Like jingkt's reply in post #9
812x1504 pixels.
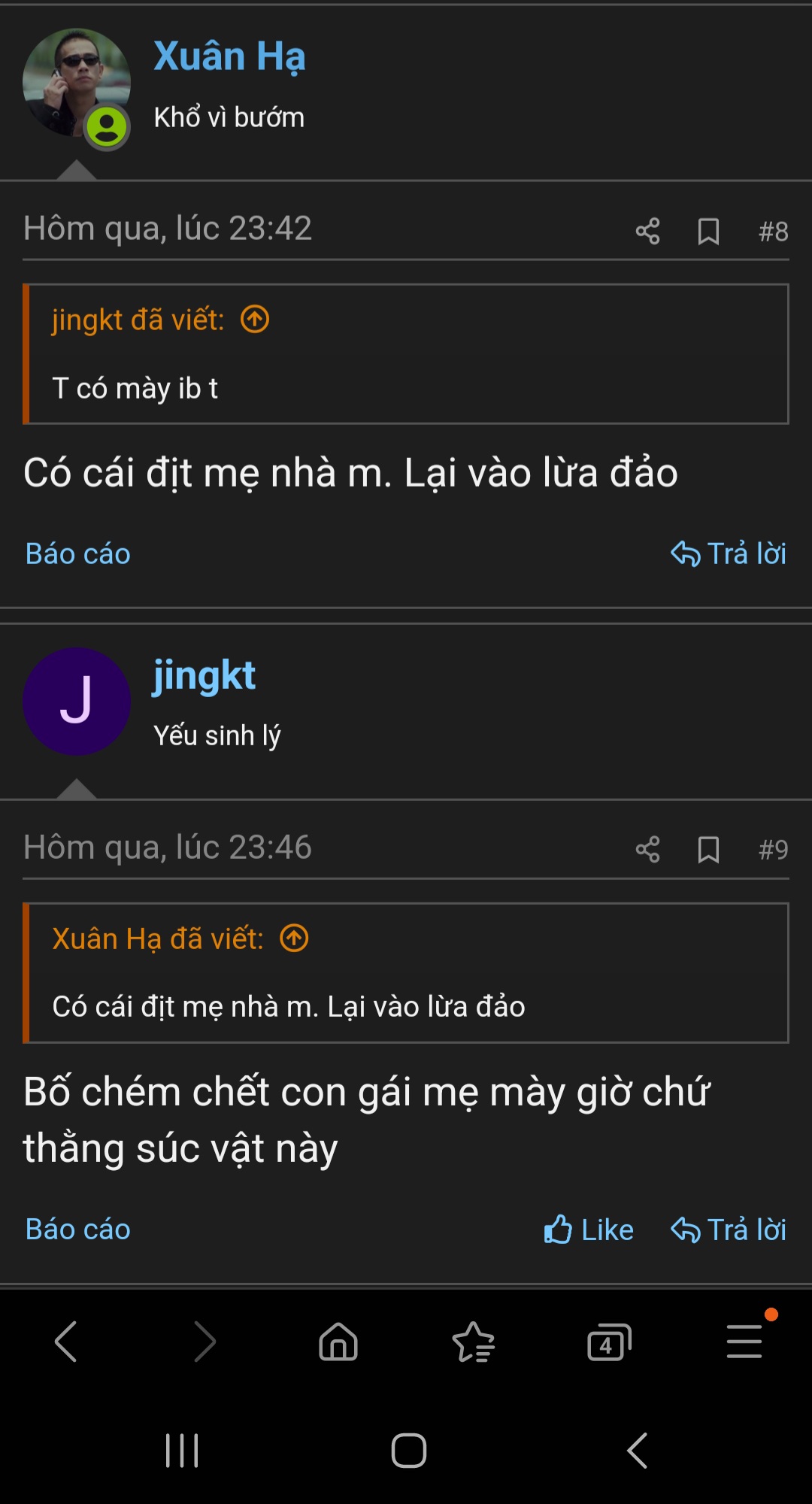coord(589,1229)
